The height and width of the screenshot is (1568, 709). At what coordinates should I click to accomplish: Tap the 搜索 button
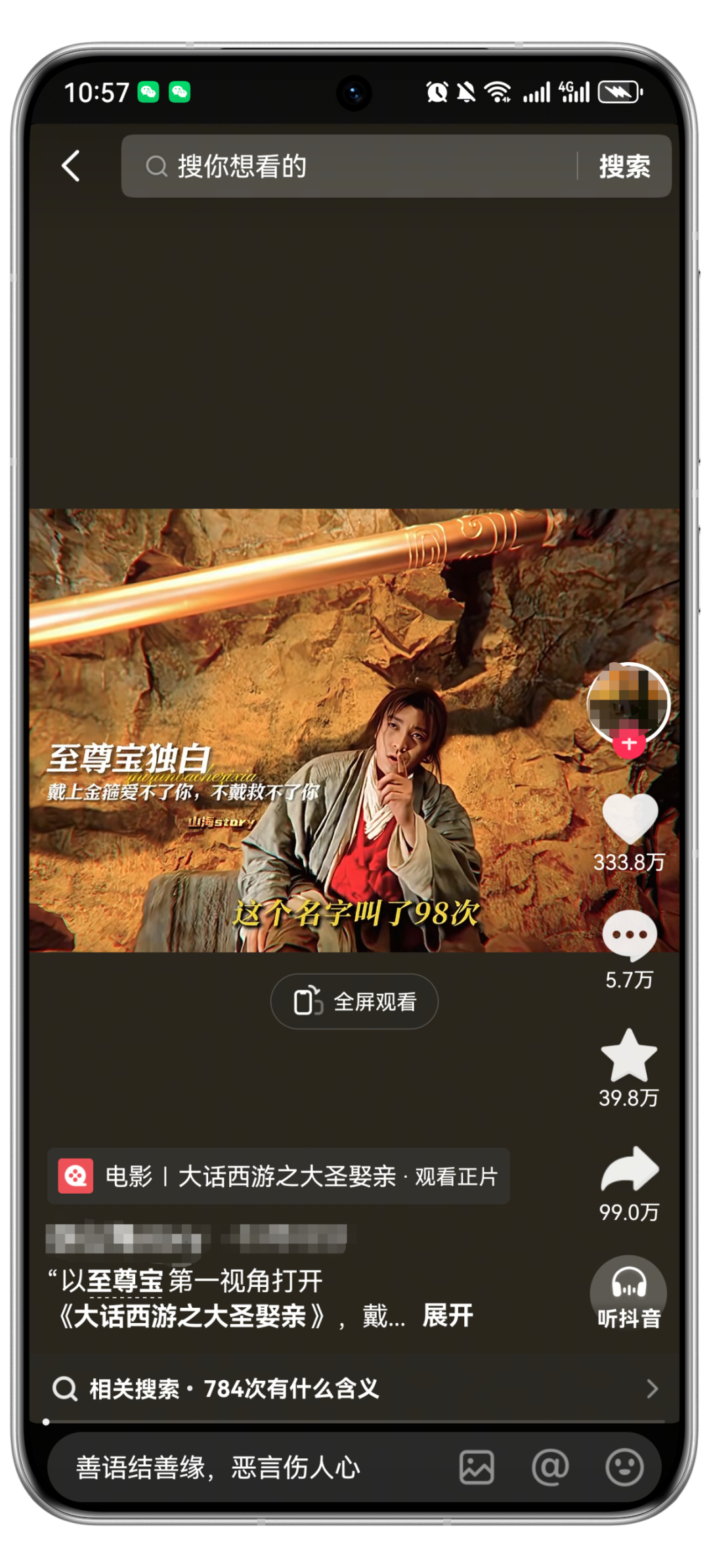click(x=624, y=166)
